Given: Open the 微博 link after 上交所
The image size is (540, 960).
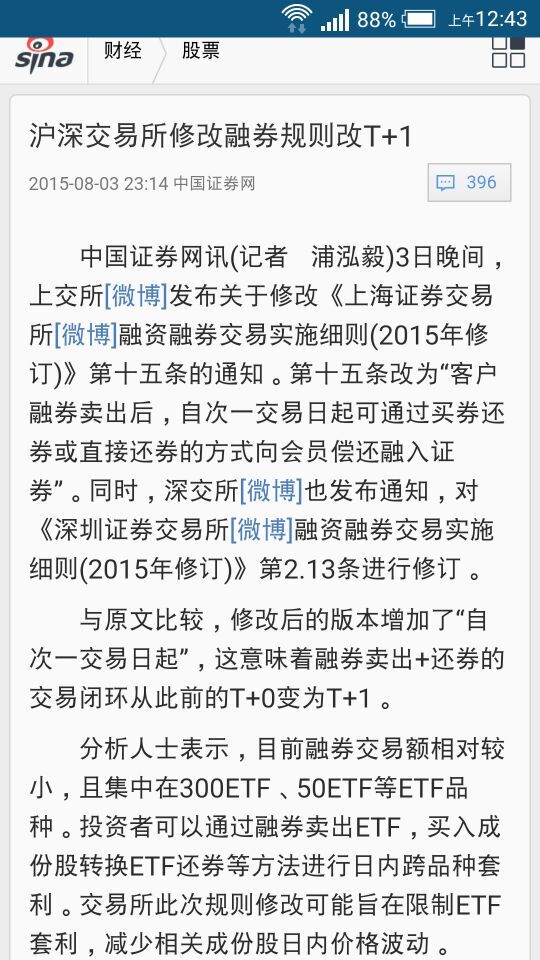Looking at the screenshot, I should click(x=136, y=296).
